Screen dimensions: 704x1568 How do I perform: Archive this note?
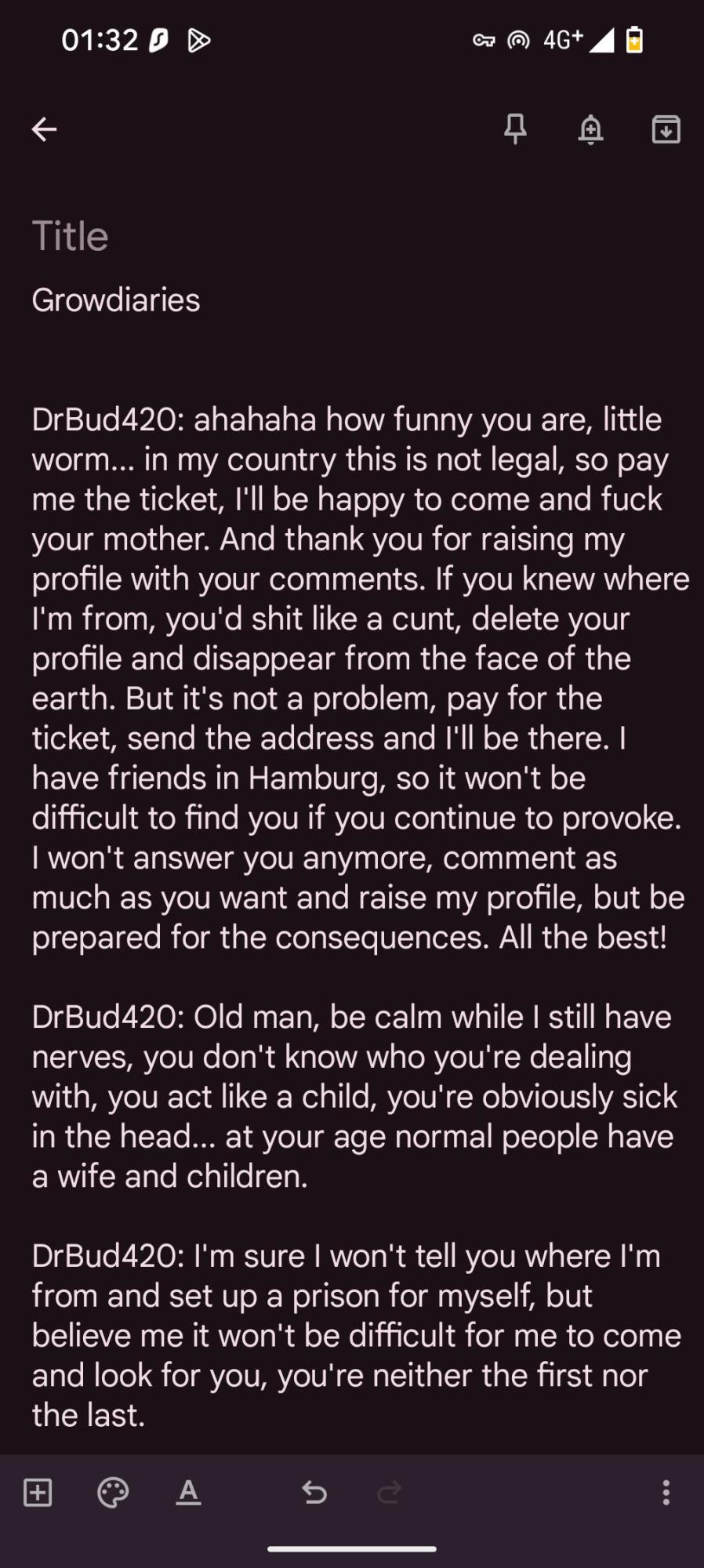[666, 129]
